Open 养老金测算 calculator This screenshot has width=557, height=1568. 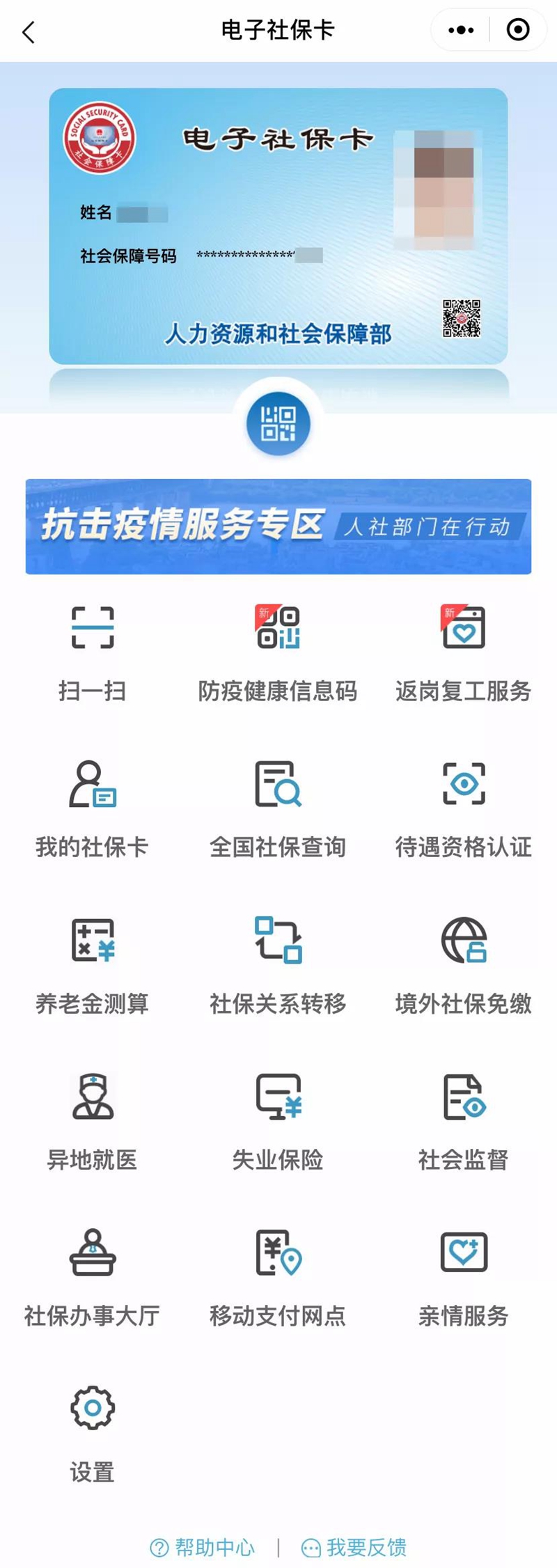pos(93,964)
